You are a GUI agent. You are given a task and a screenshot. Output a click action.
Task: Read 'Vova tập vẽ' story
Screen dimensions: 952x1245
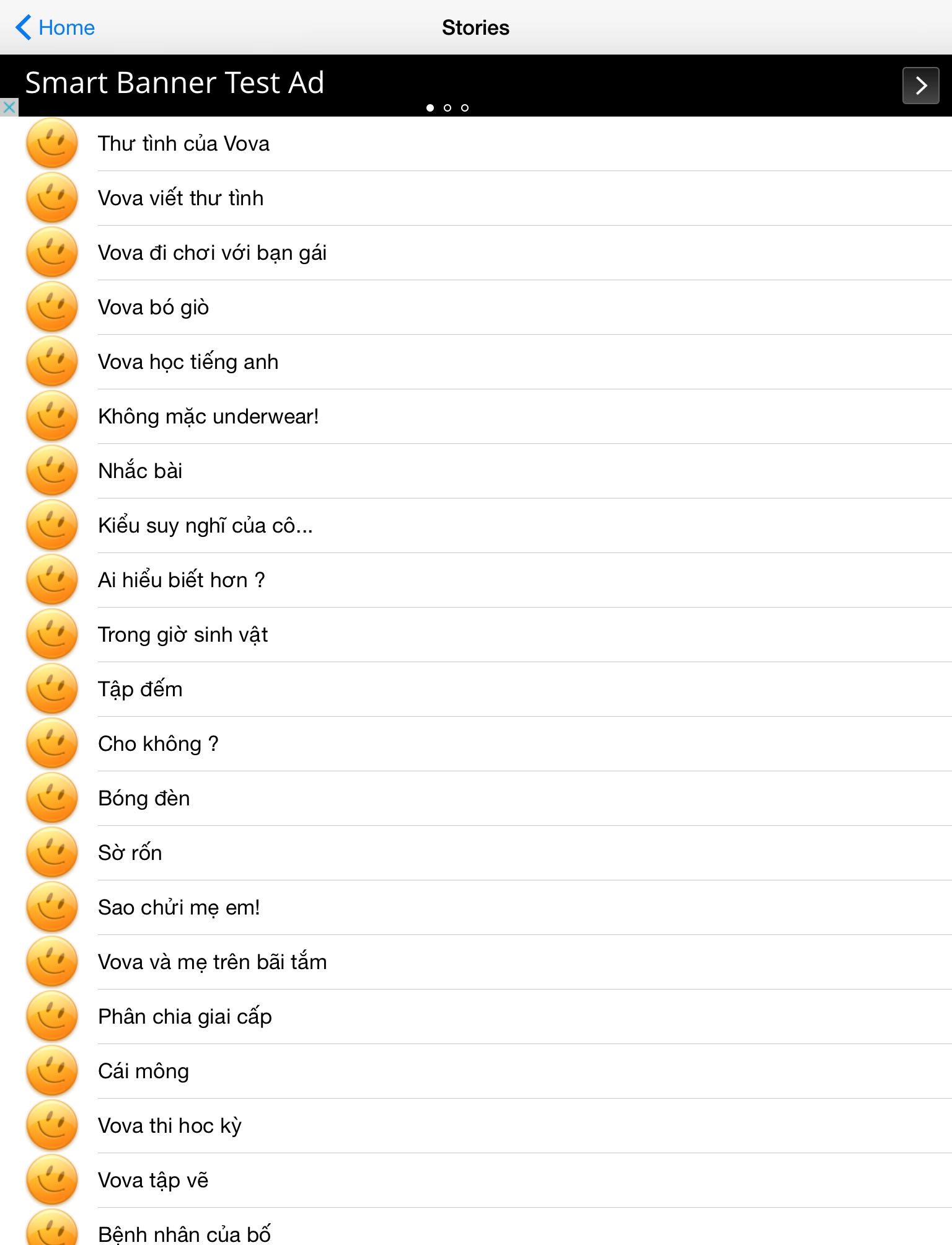click(476, 1181)
